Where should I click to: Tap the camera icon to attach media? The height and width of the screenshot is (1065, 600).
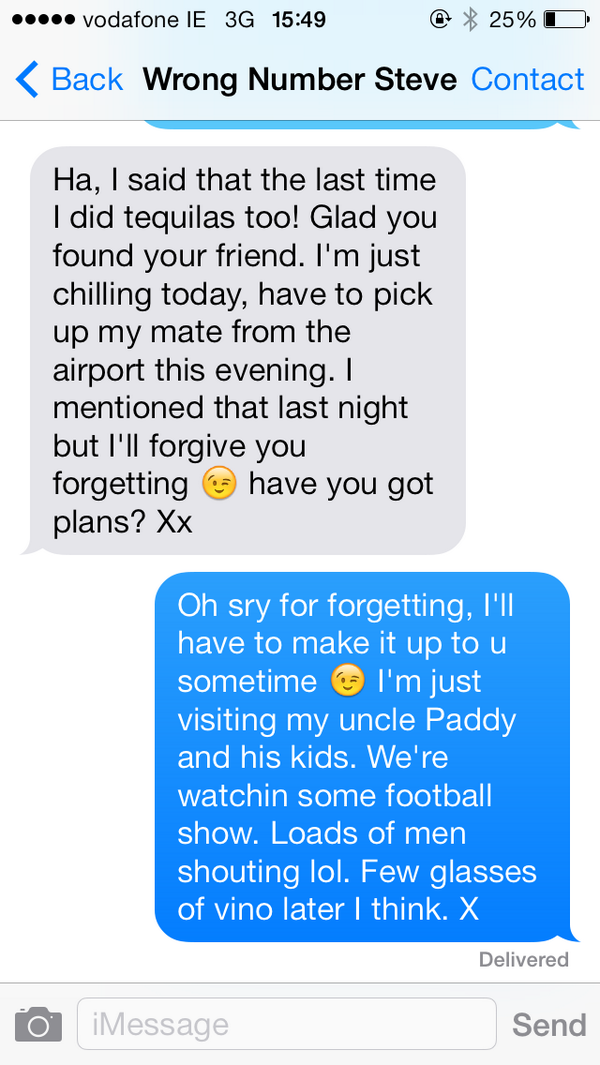pos(39,1024)
